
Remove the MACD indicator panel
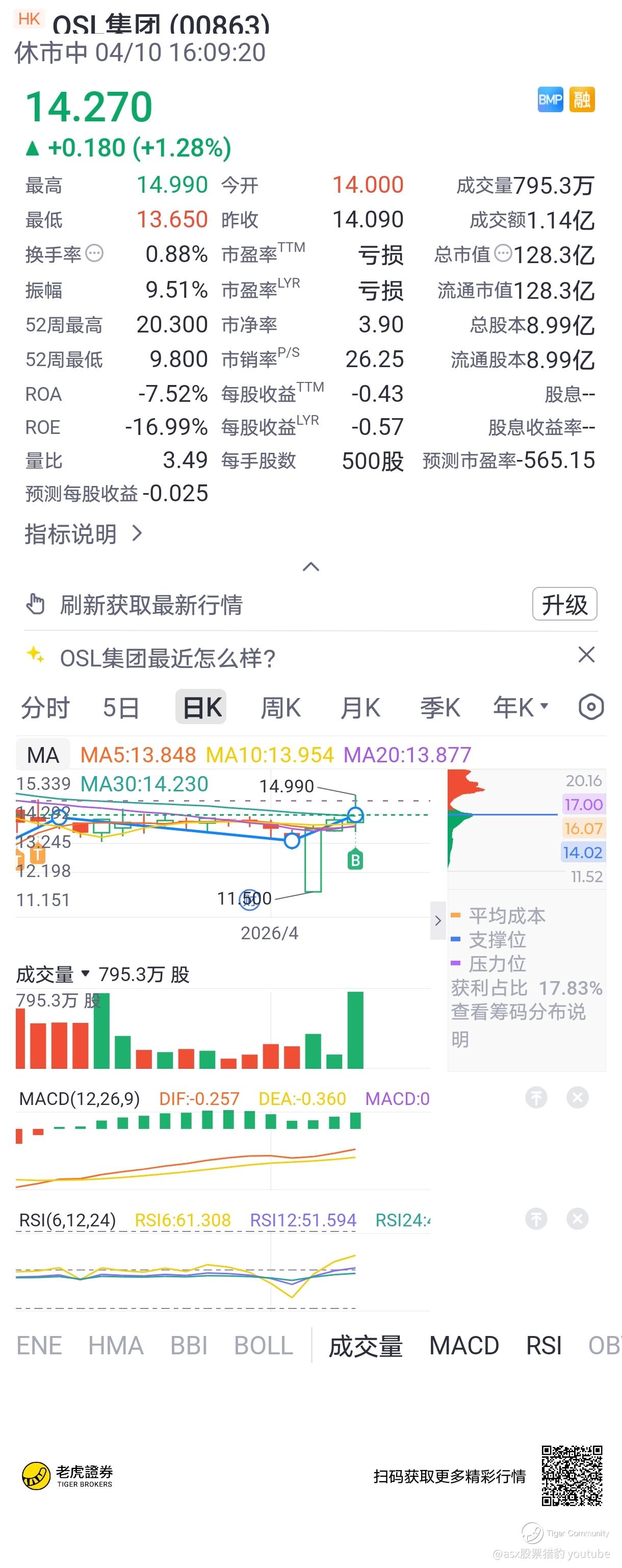(577, 1097)
